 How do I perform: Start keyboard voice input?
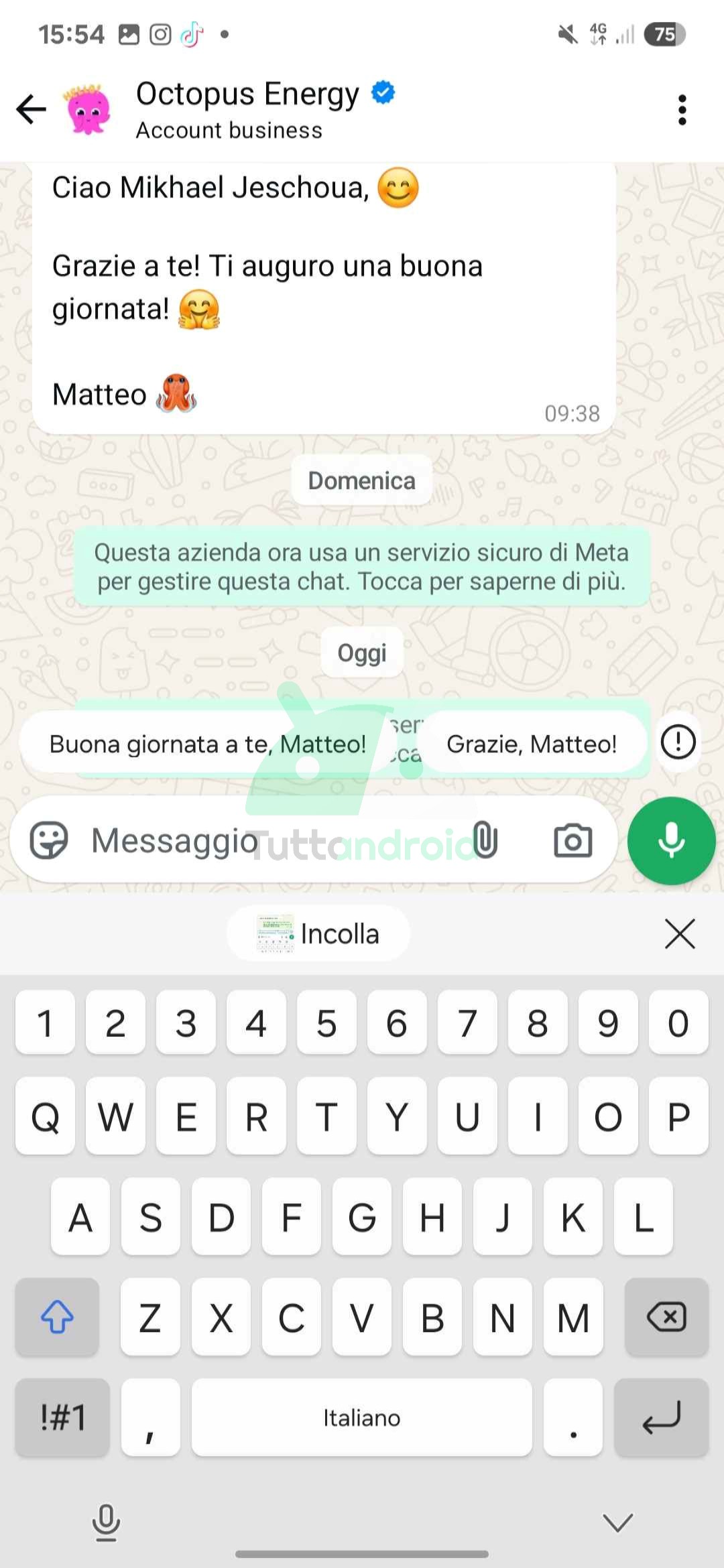click(106, 1522)
